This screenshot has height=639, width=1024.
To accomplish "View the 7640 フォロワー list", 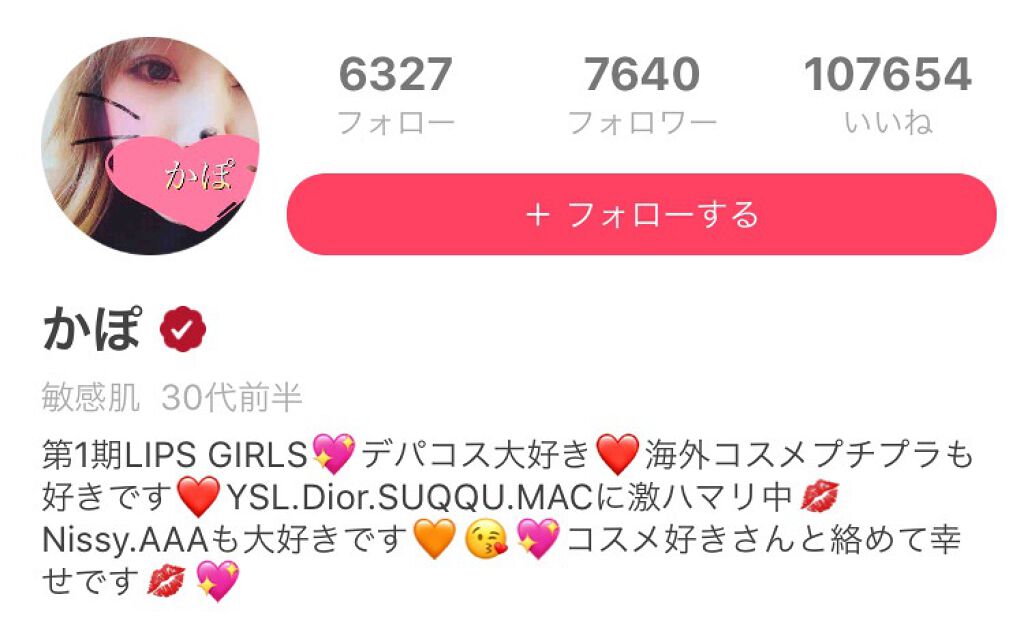I will pos(641,95).
